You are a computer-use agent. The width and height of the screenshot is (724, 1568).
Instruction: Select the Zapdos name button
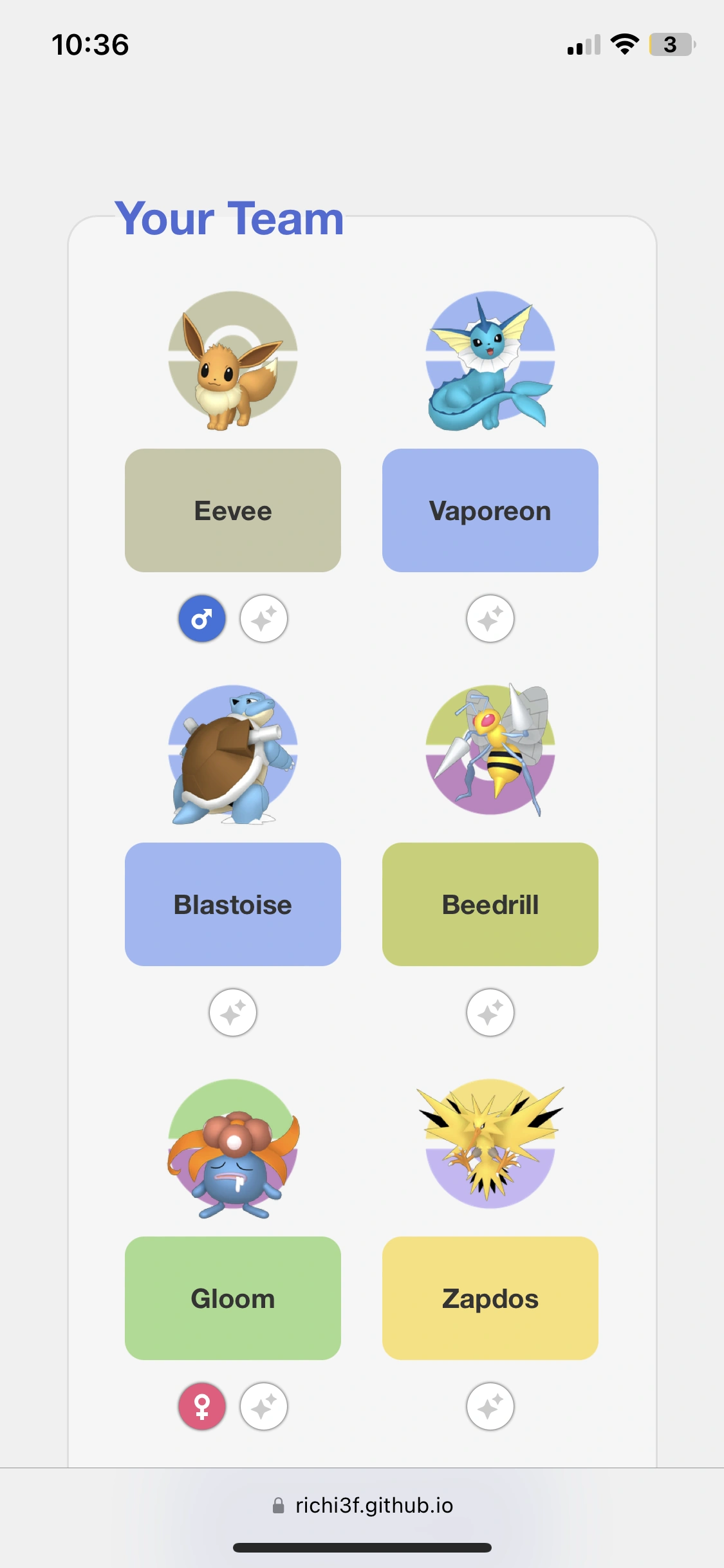coord(490,1299)
